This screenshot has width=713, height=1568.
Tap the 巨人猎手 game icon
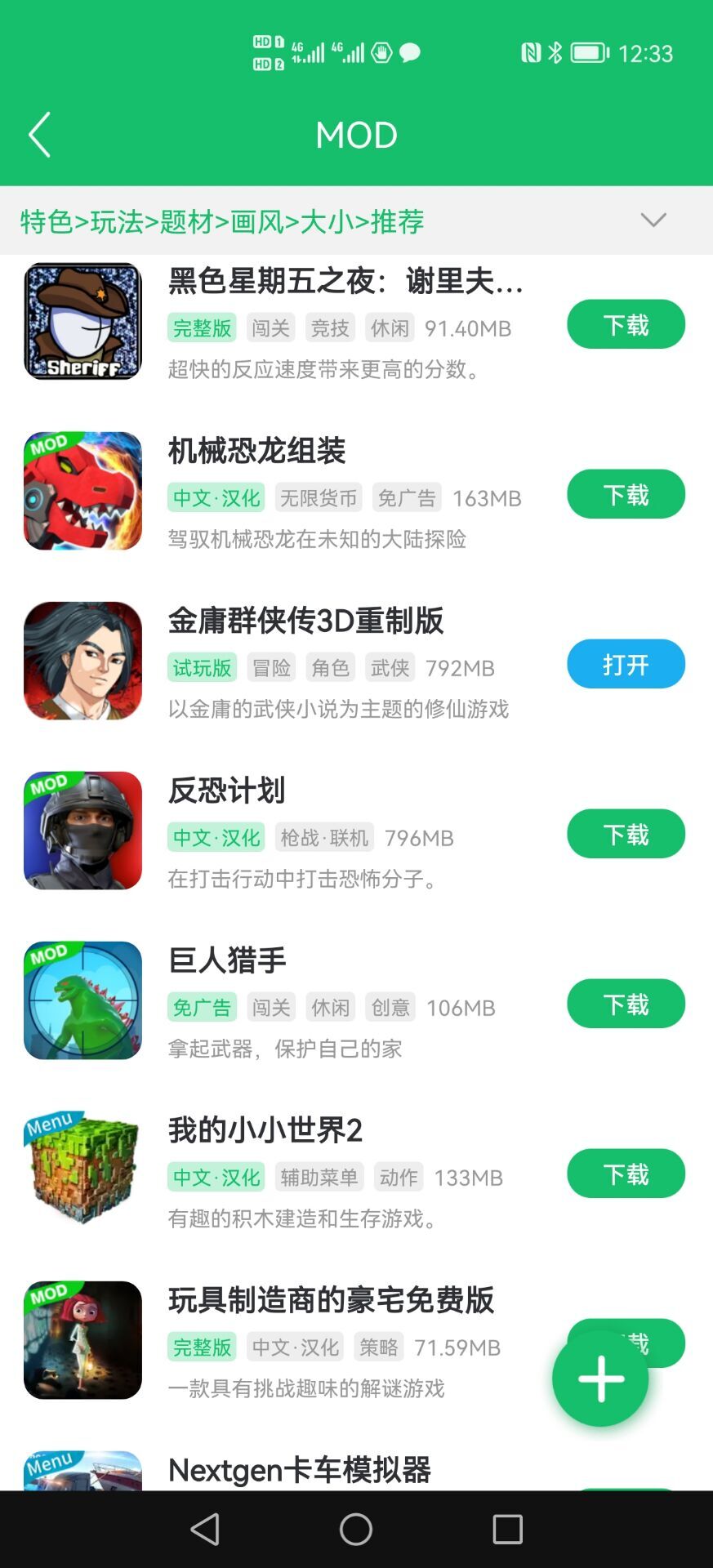tap(82, 1000)
